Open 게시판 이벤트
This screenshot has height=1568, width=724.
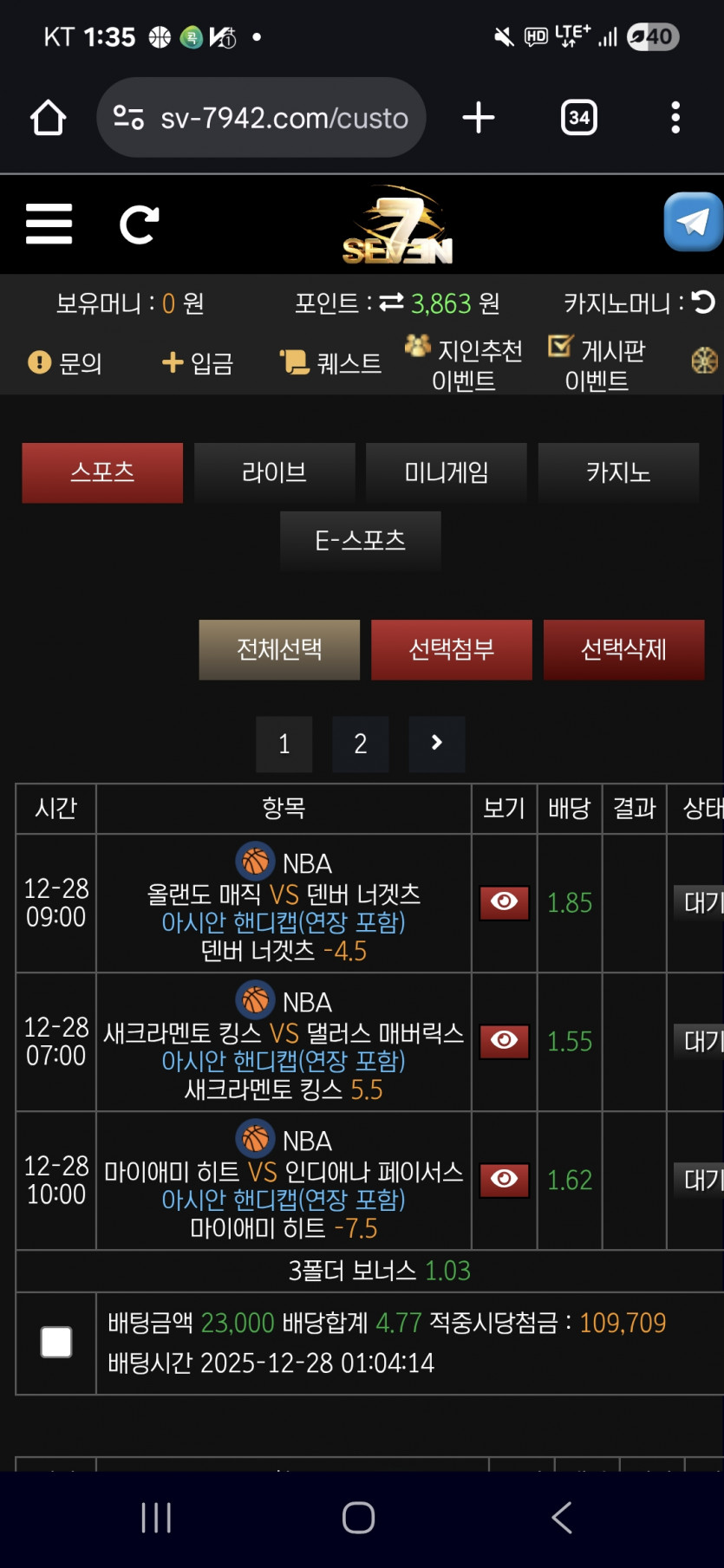pos(597,364)
